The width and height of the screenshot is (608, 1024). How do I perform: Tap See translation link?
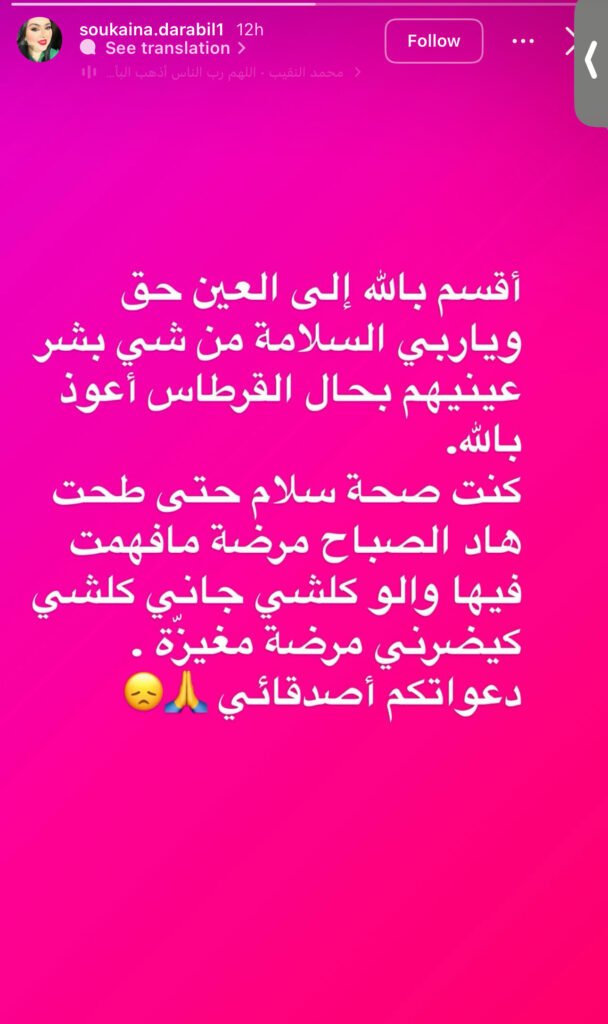click(168, 48)
